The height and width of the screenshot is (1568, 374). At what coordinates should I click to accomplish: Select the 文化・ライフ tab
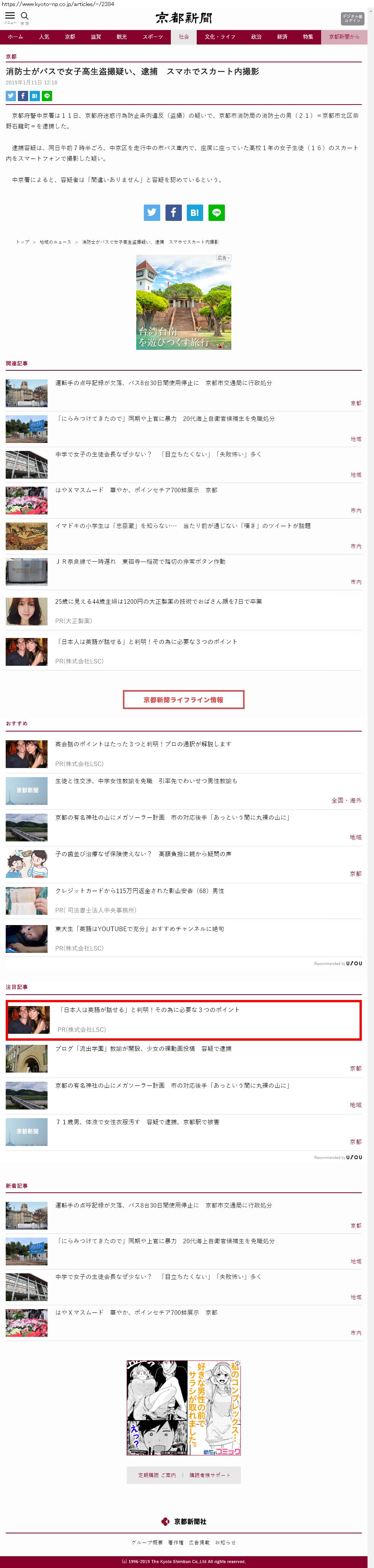coord(220,37)
